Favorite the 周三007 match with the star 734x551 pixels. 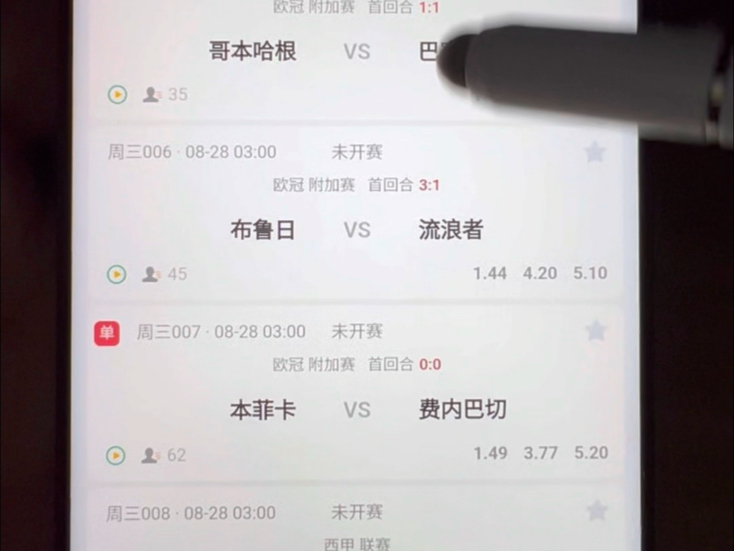(596, 331)
